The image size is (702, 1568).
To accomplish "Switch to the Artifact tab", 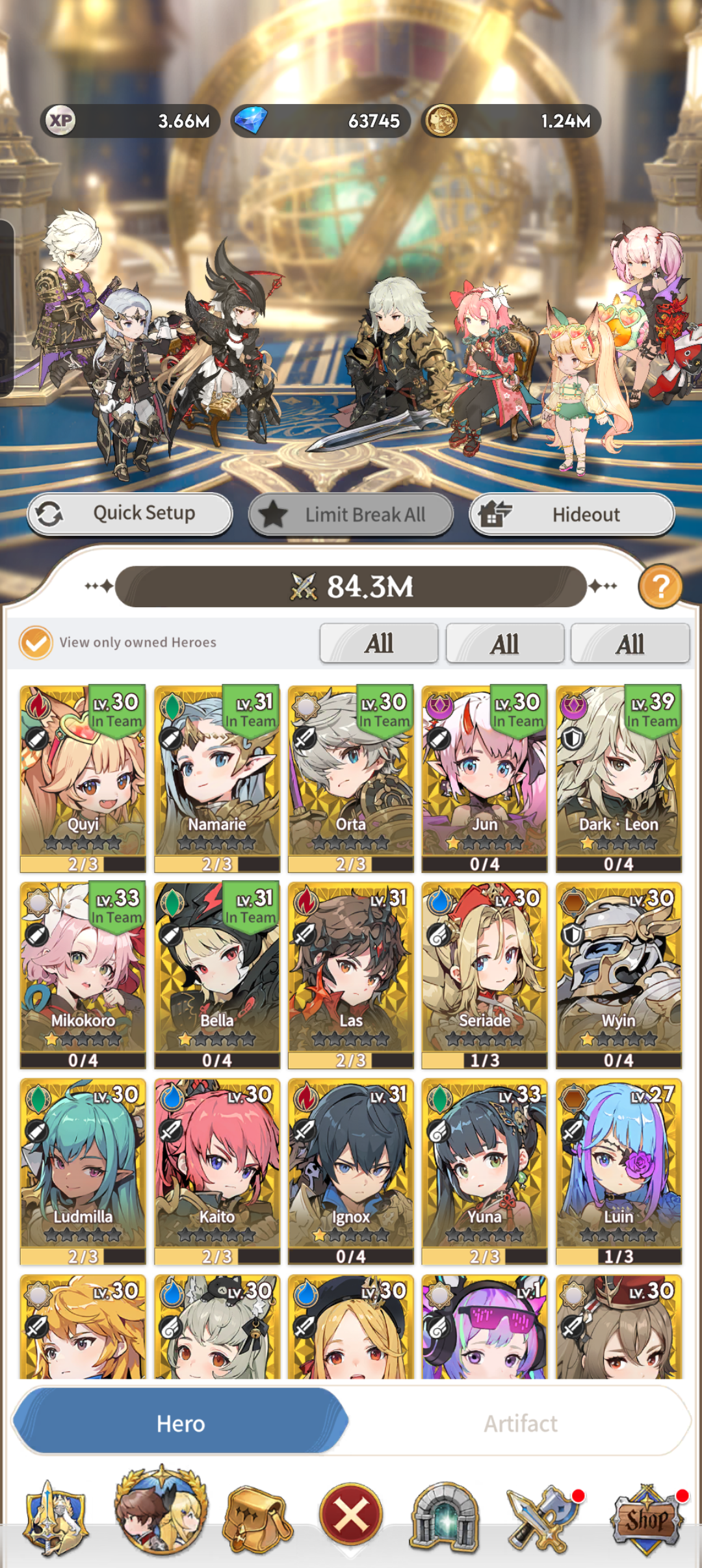I will [x=521, y=1424].
